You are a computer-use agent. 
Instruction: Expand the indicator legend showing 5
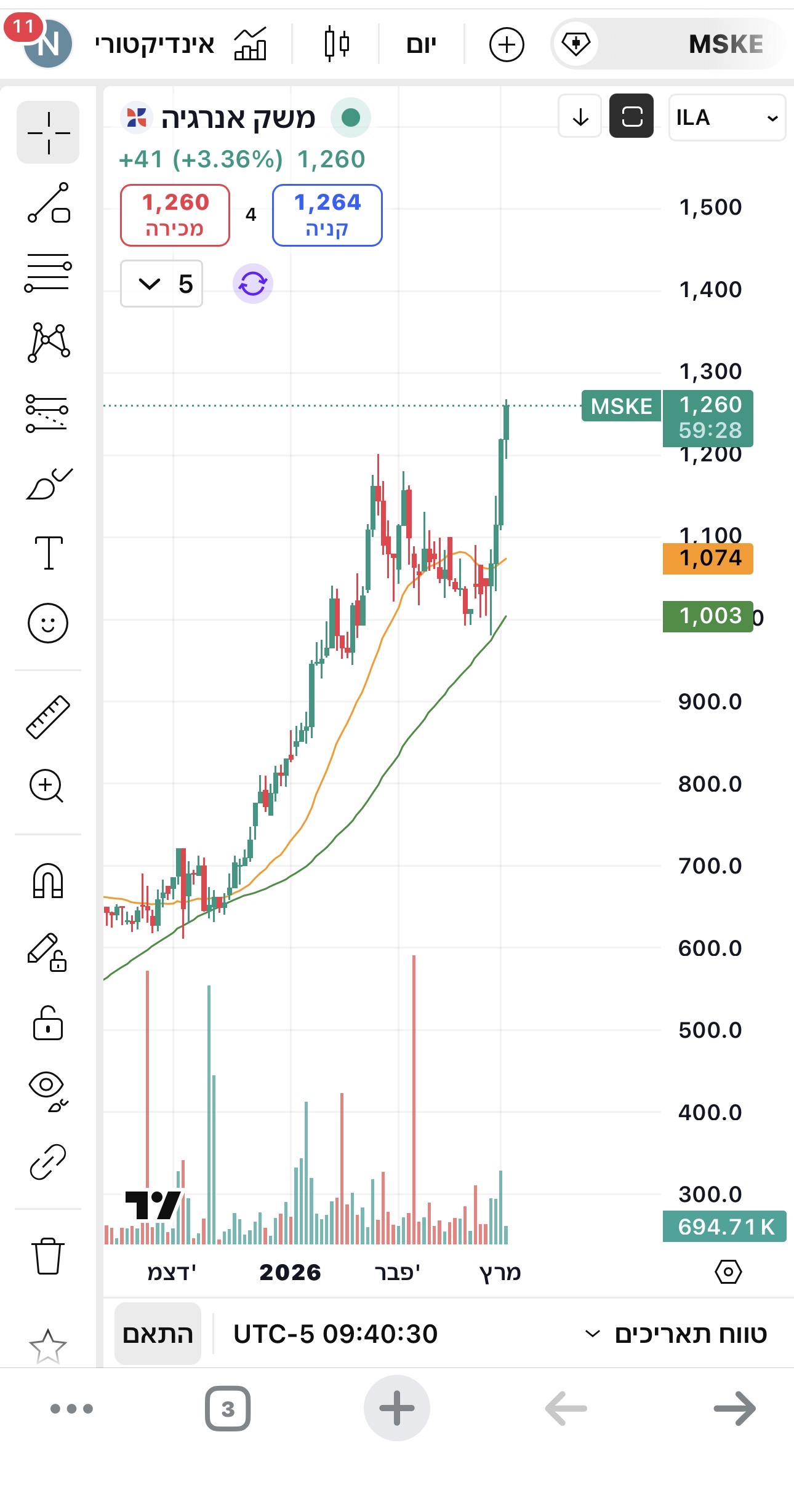162,284
